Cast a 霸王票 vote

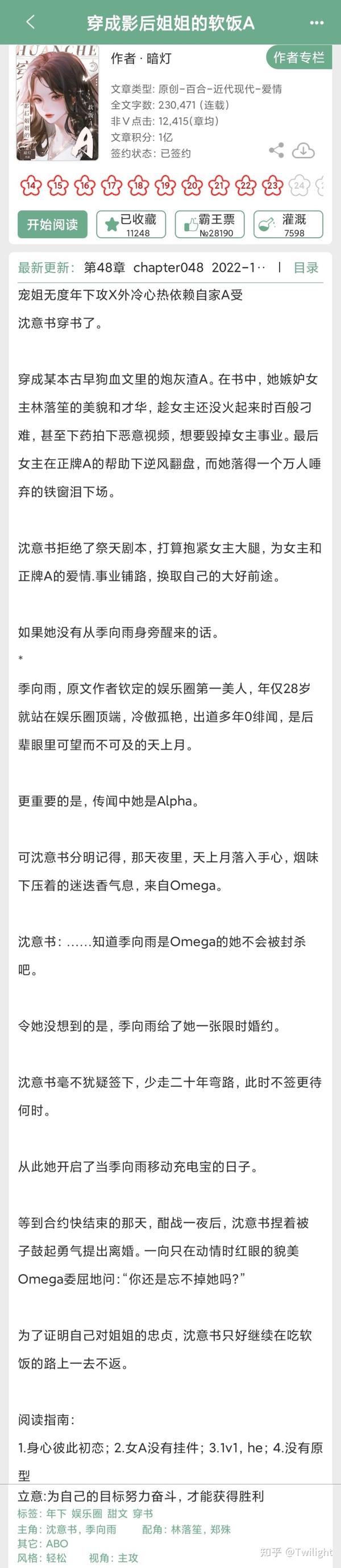pyautogui.click(x=209, y=224)
